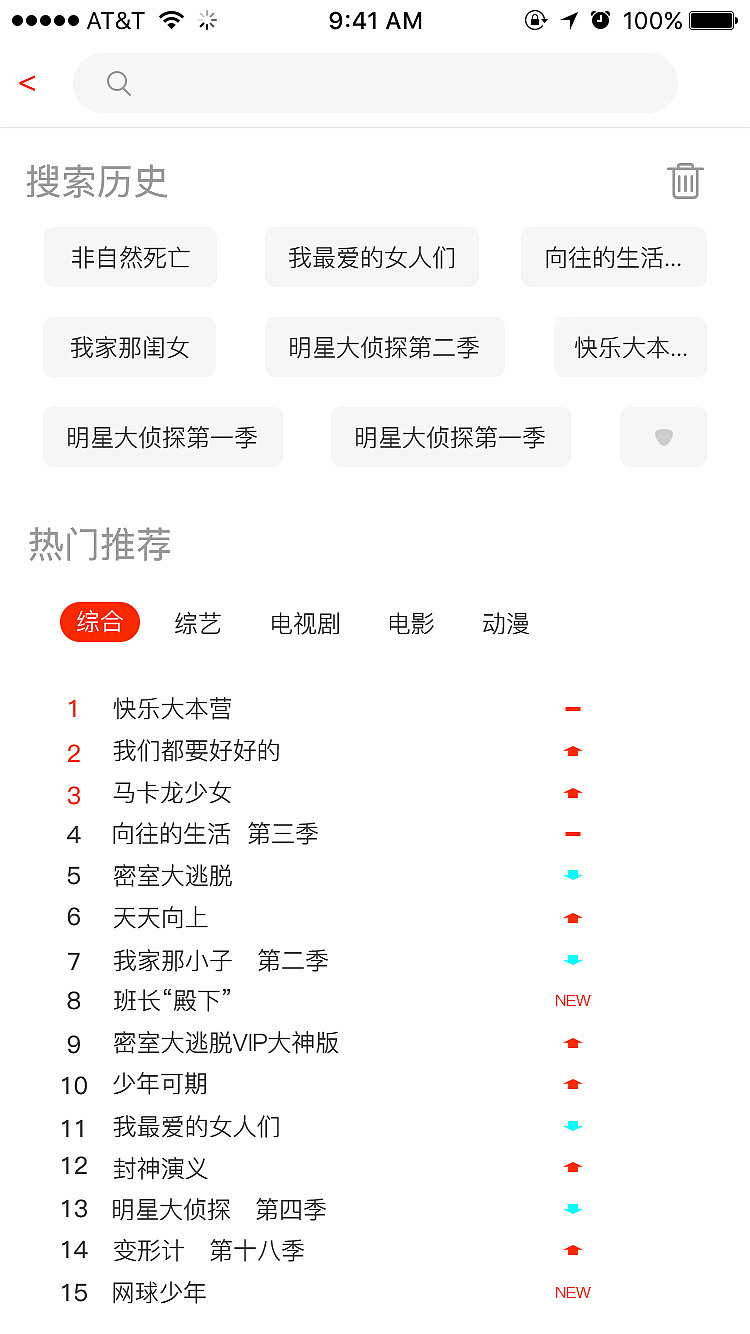Screen dimensions: 750x1334
Task: Switch to the 综艺 tab
Action: (197, 622)
